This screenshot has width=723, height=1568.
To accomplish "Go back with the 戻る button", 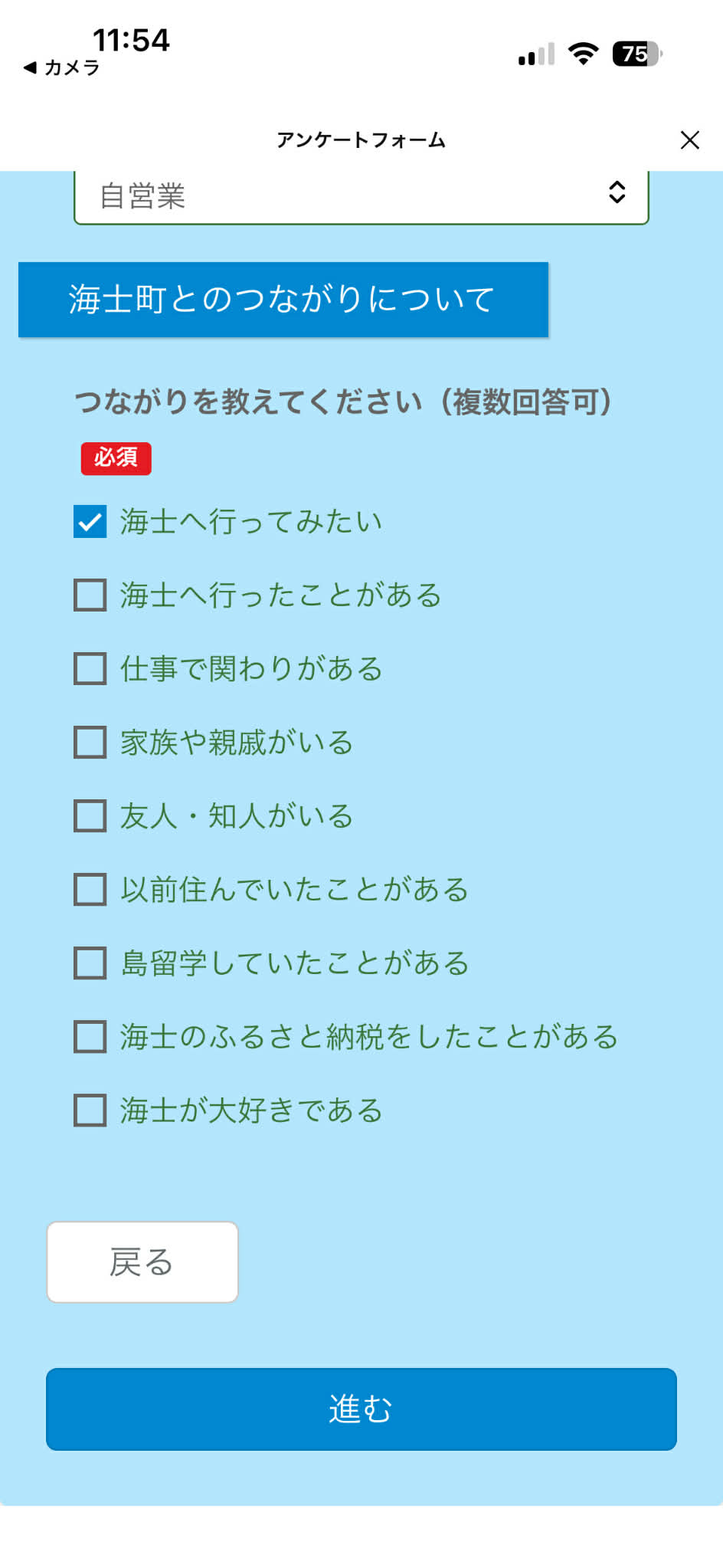I will tap(142, 1262).
